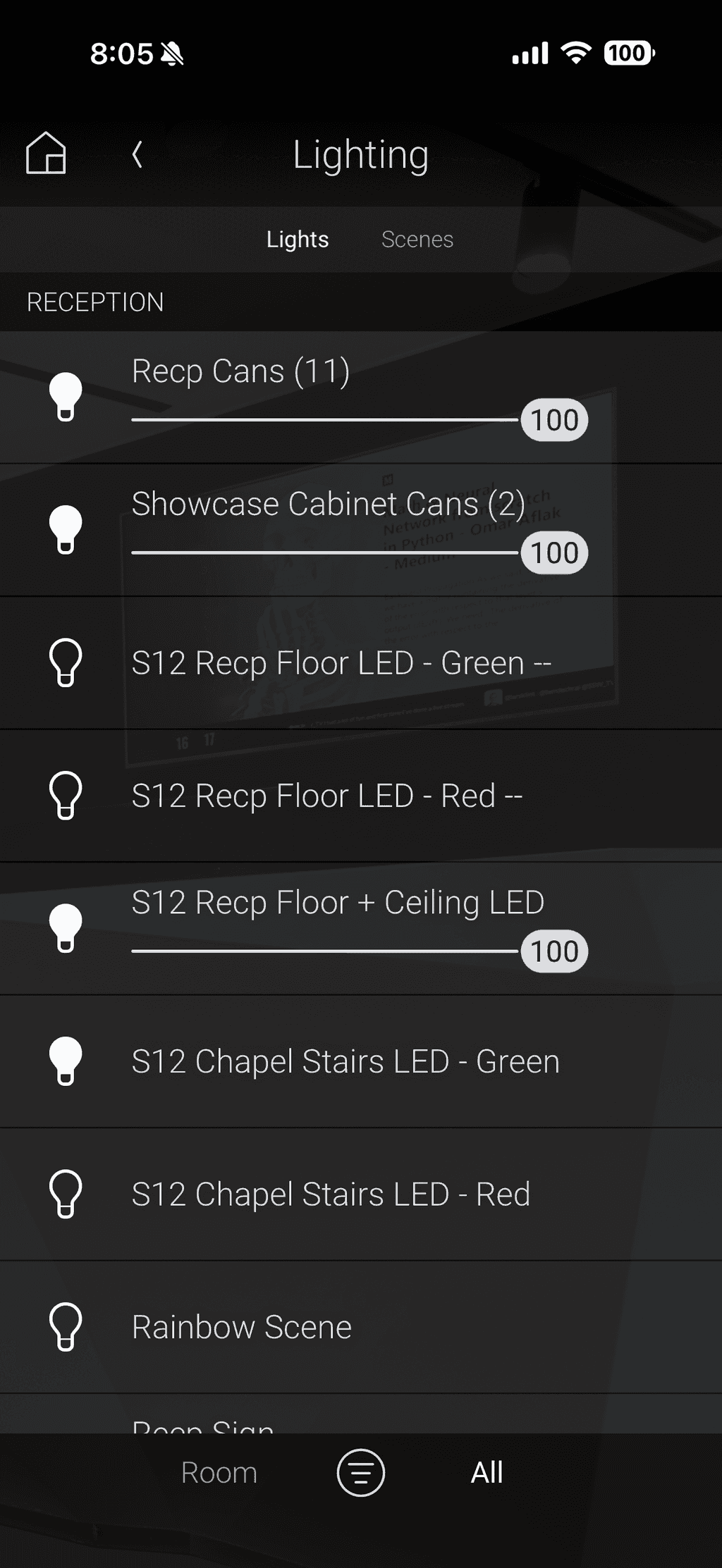Screen dimensions: 722x1568
Task: Tap the 100 value pill on Showcase Cabinet Cans
Action: coord(554,553)
